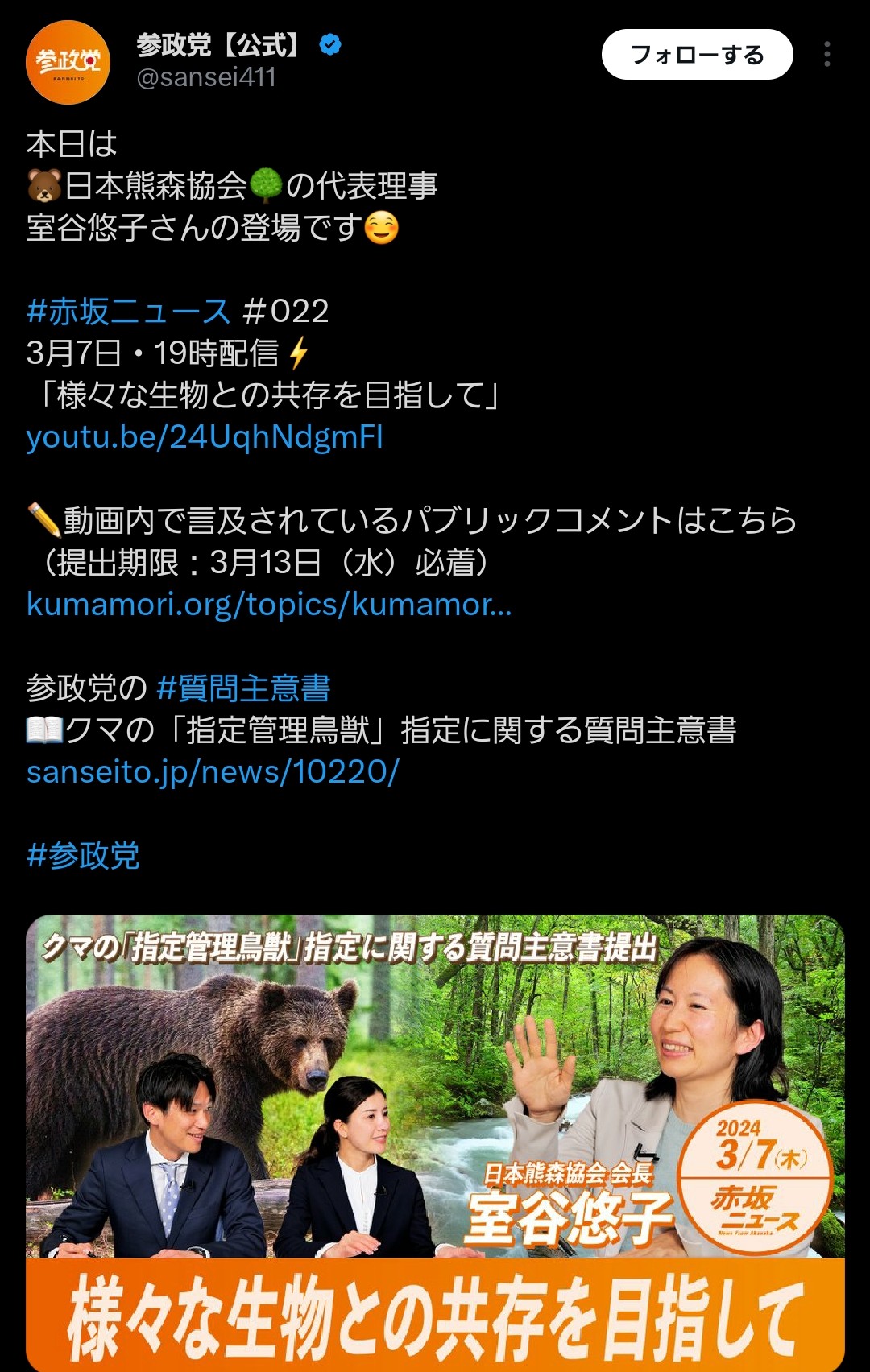Open the post overflow menu
This screenshot has width=870, height=1372.
pyautogui.click(x=827, y=55)
